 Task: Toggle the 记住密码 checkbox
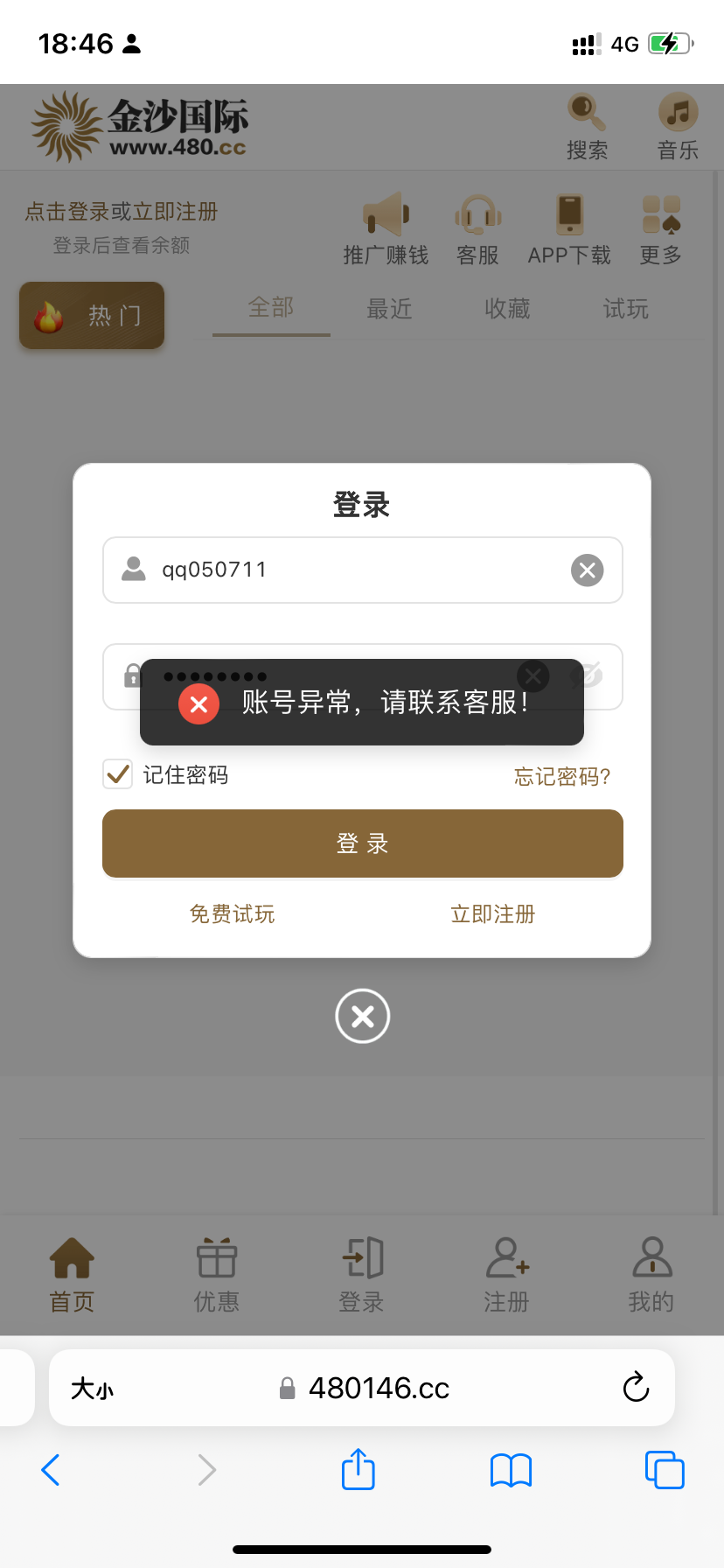click(x=118, y=774)
